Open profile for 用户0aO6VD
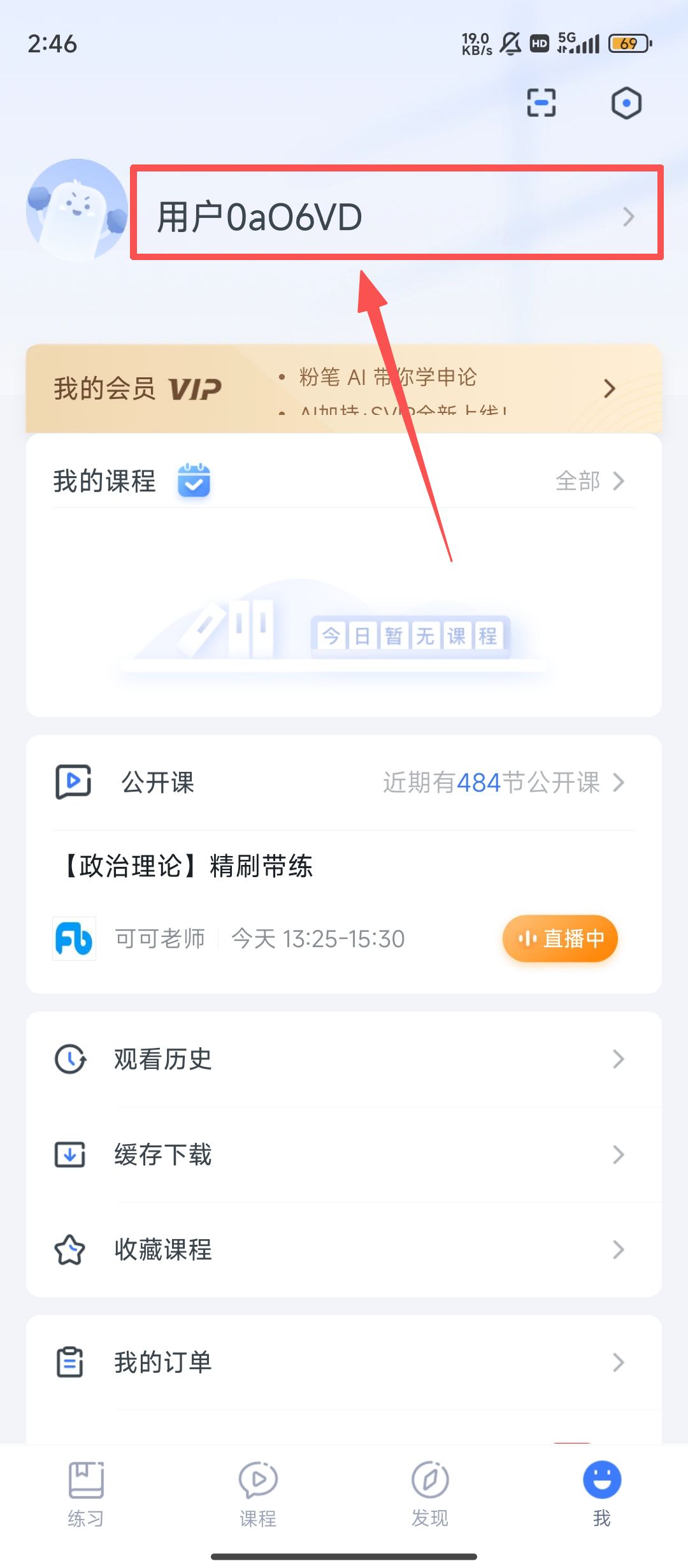This screenshot has height=1568, width=688. (x=395, y=217)
